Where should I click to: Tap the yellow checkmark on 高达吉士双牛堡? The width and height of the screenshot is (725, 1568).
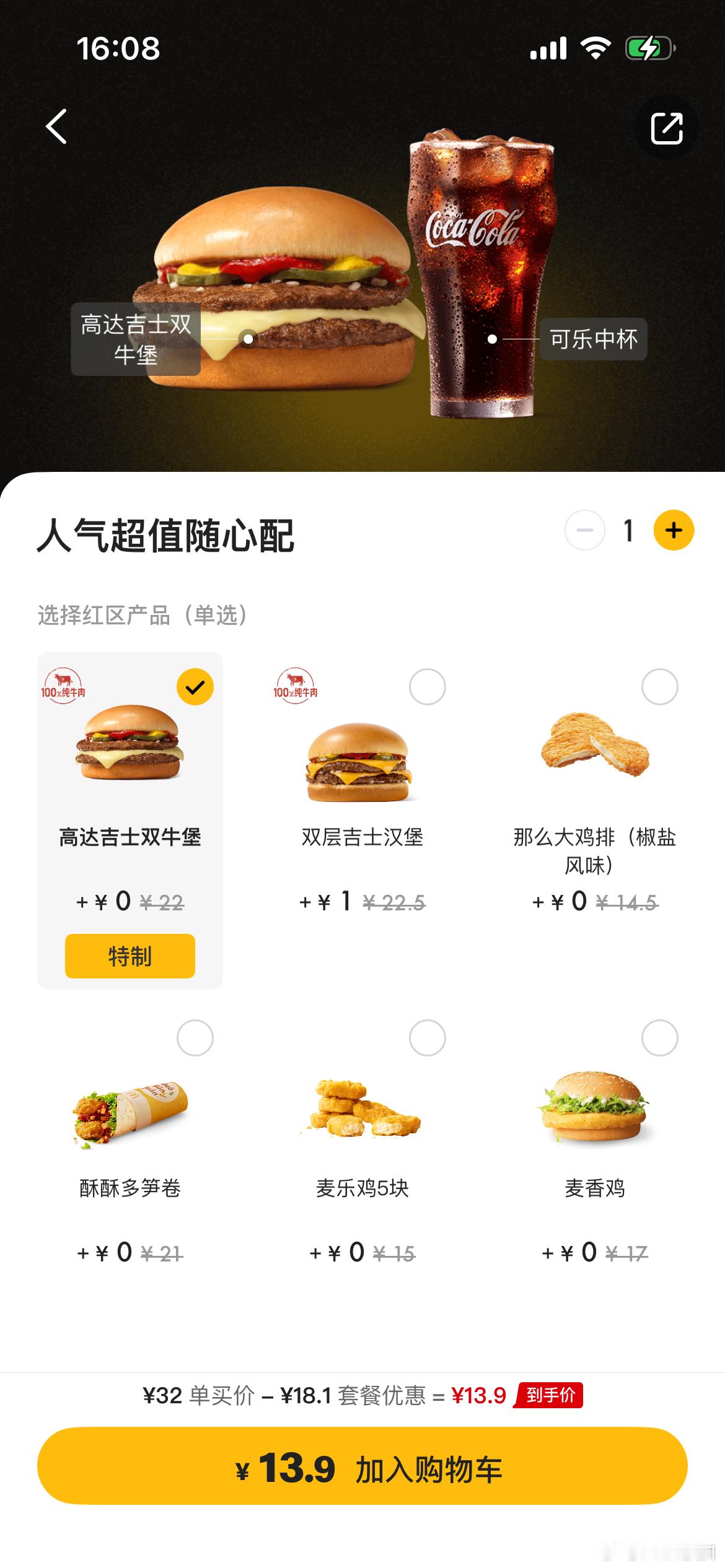click(196, 686)
